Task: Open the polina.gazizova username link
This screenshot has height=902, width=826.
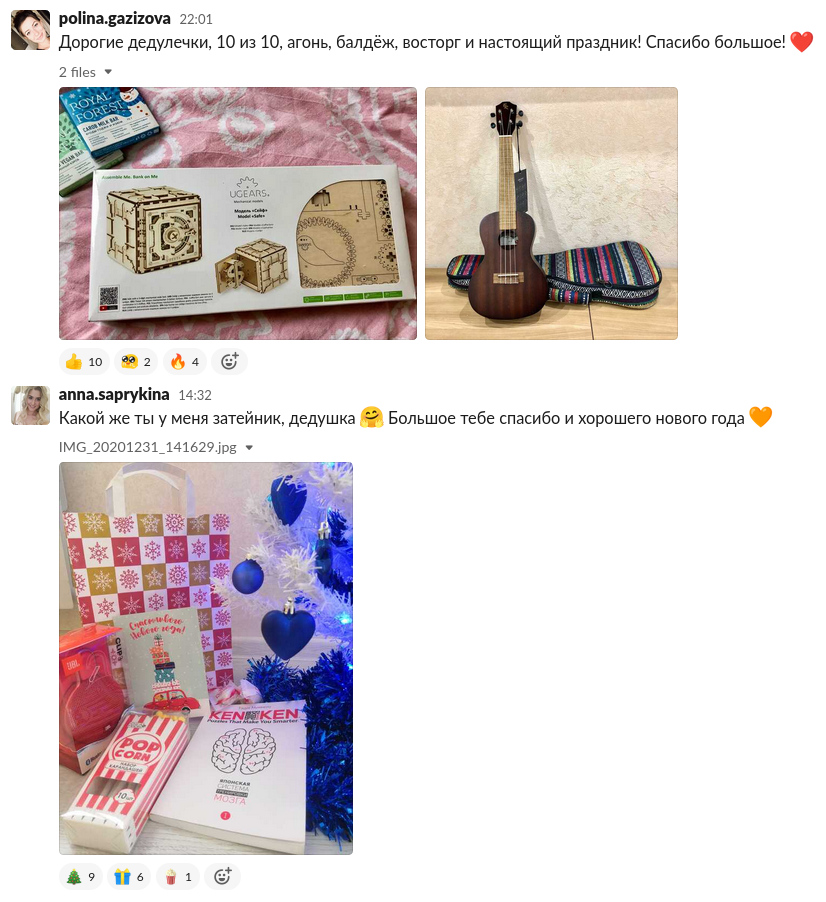Action: [114, 19]
